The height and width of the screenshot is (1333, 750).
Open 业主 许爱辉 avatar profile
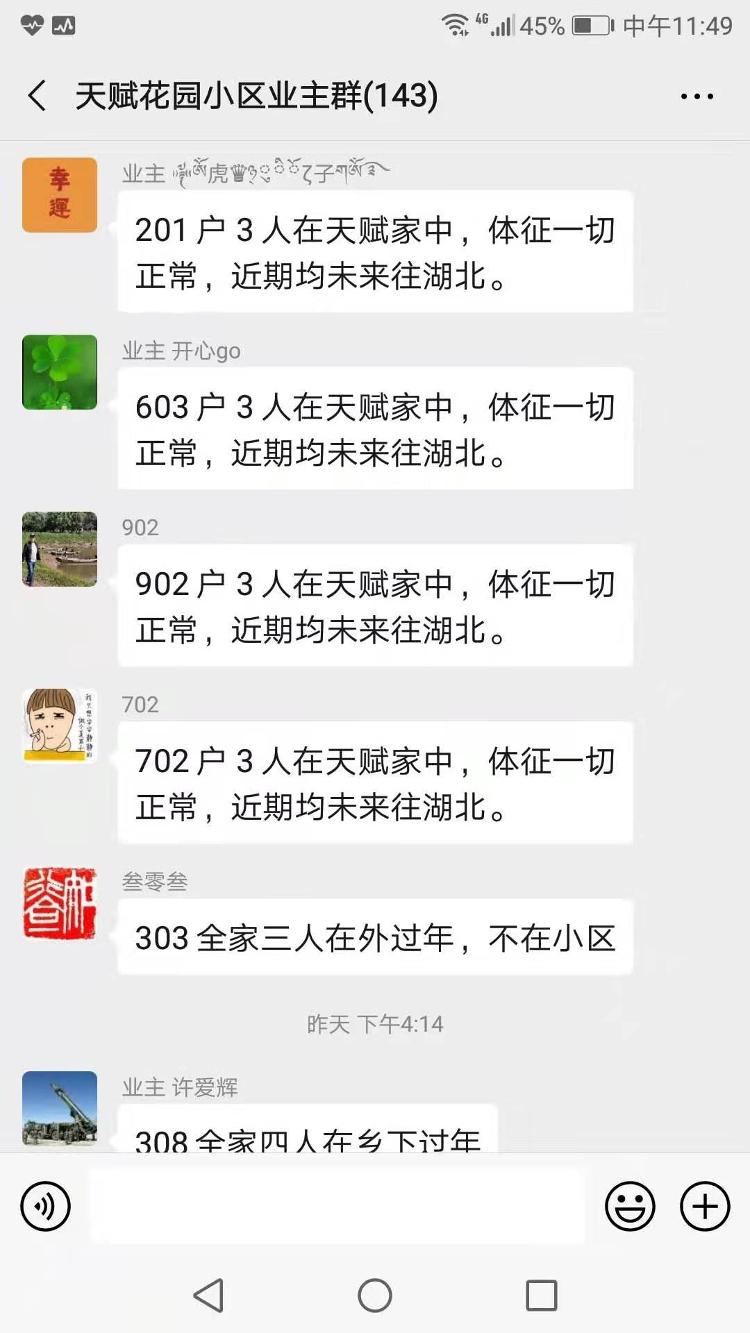(x=60, y=1108)
